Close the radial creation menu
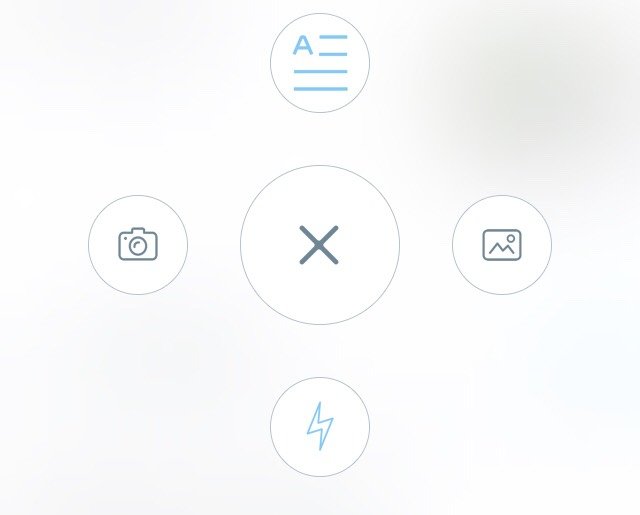 point(320,245)
